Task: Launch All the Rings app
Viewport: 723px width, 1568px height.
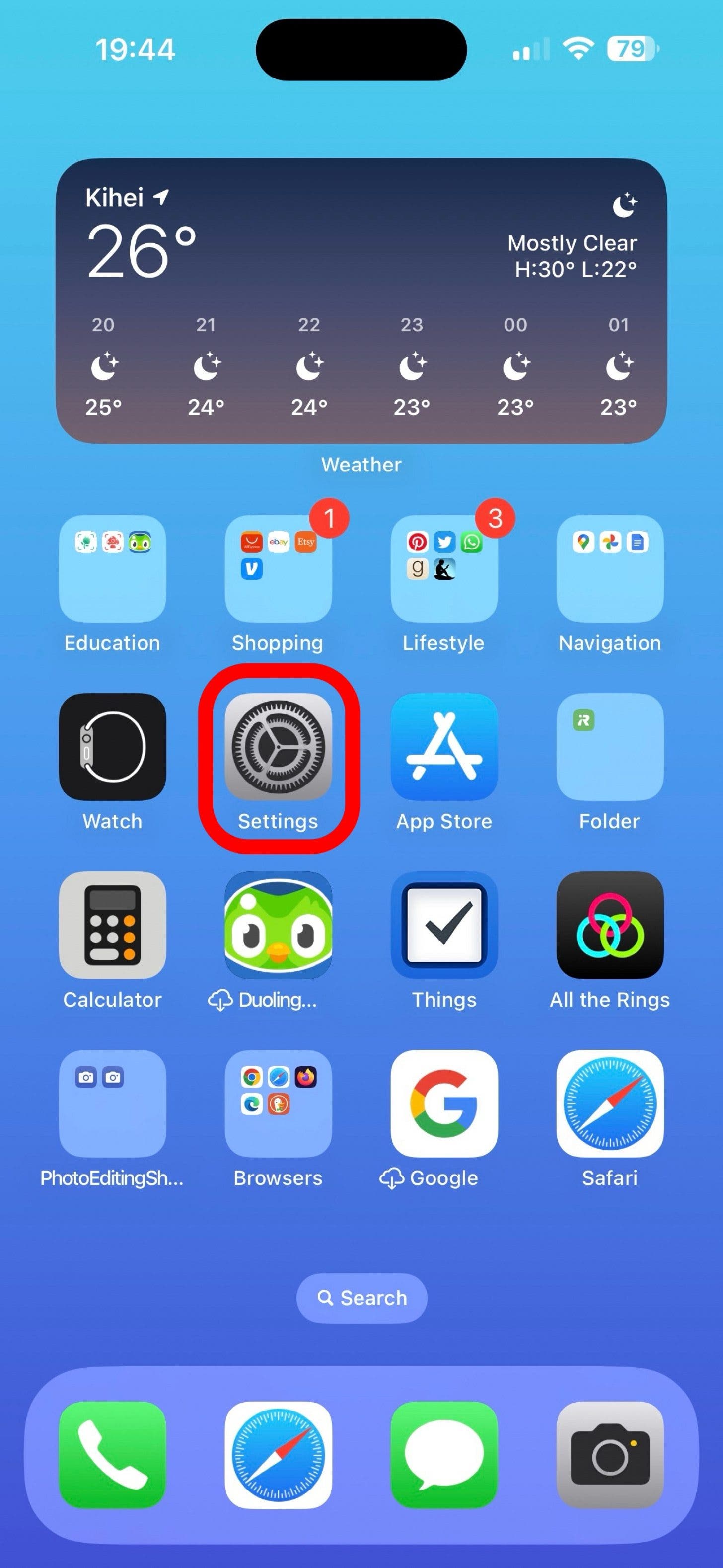Action: [610, 925]
